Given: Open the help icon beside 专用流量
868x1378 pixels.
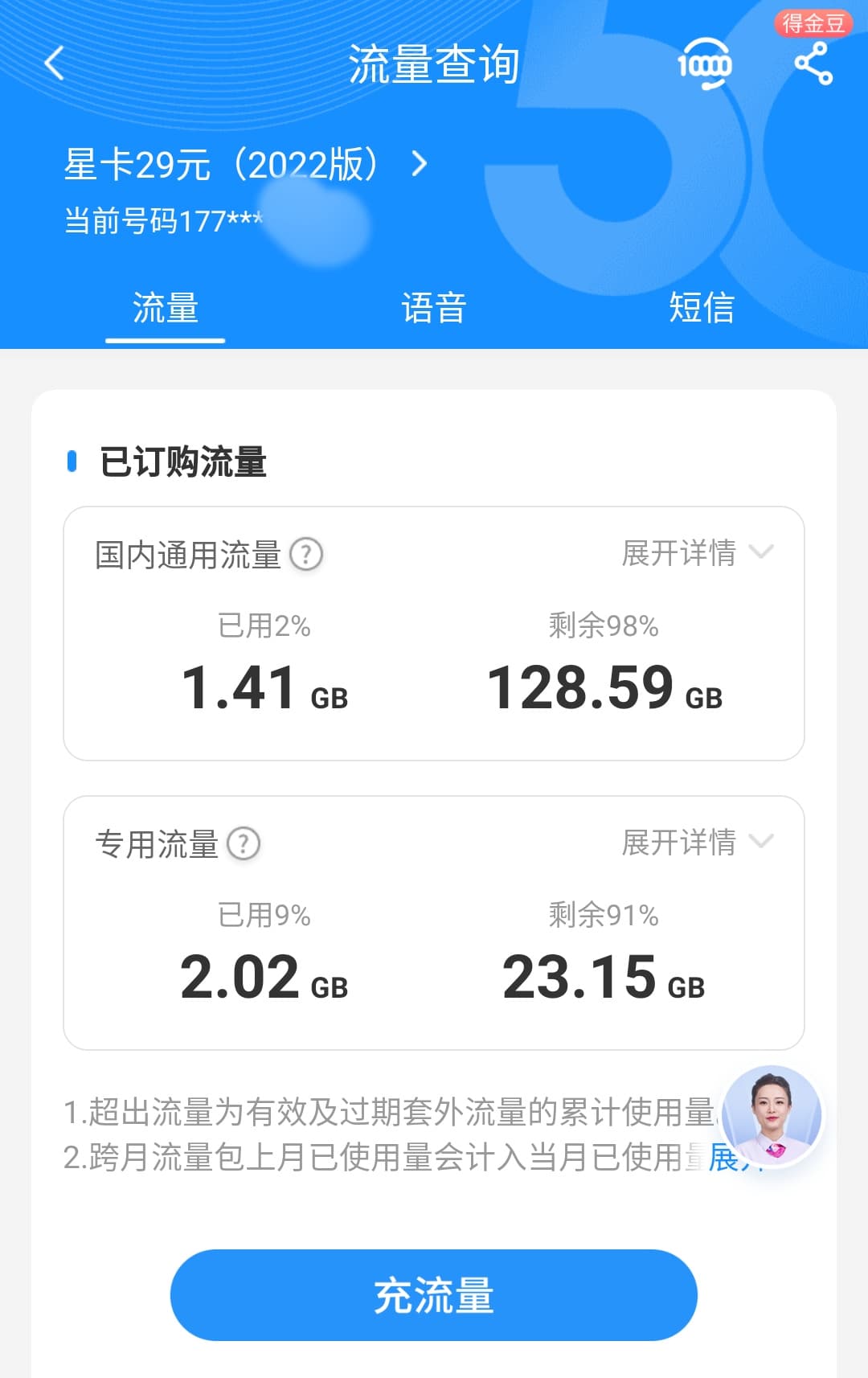Looking at the screenshot, I should tap(244, 843).
